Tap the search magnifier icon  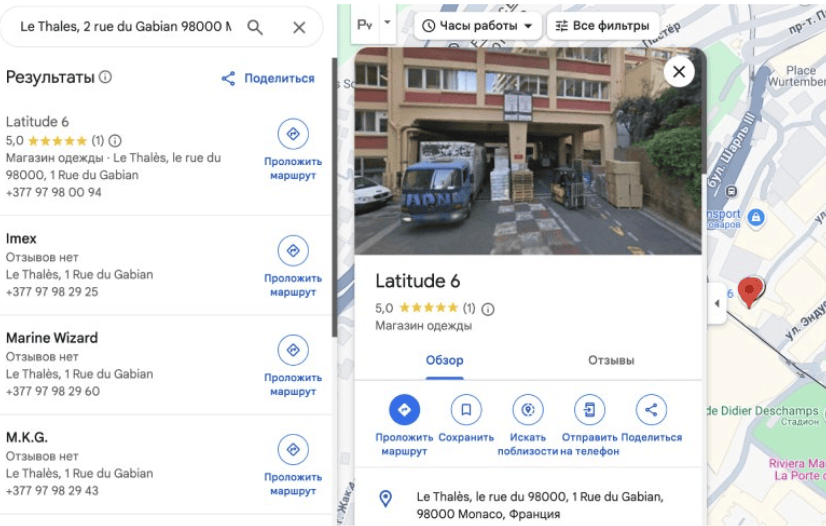pos(255,27)
